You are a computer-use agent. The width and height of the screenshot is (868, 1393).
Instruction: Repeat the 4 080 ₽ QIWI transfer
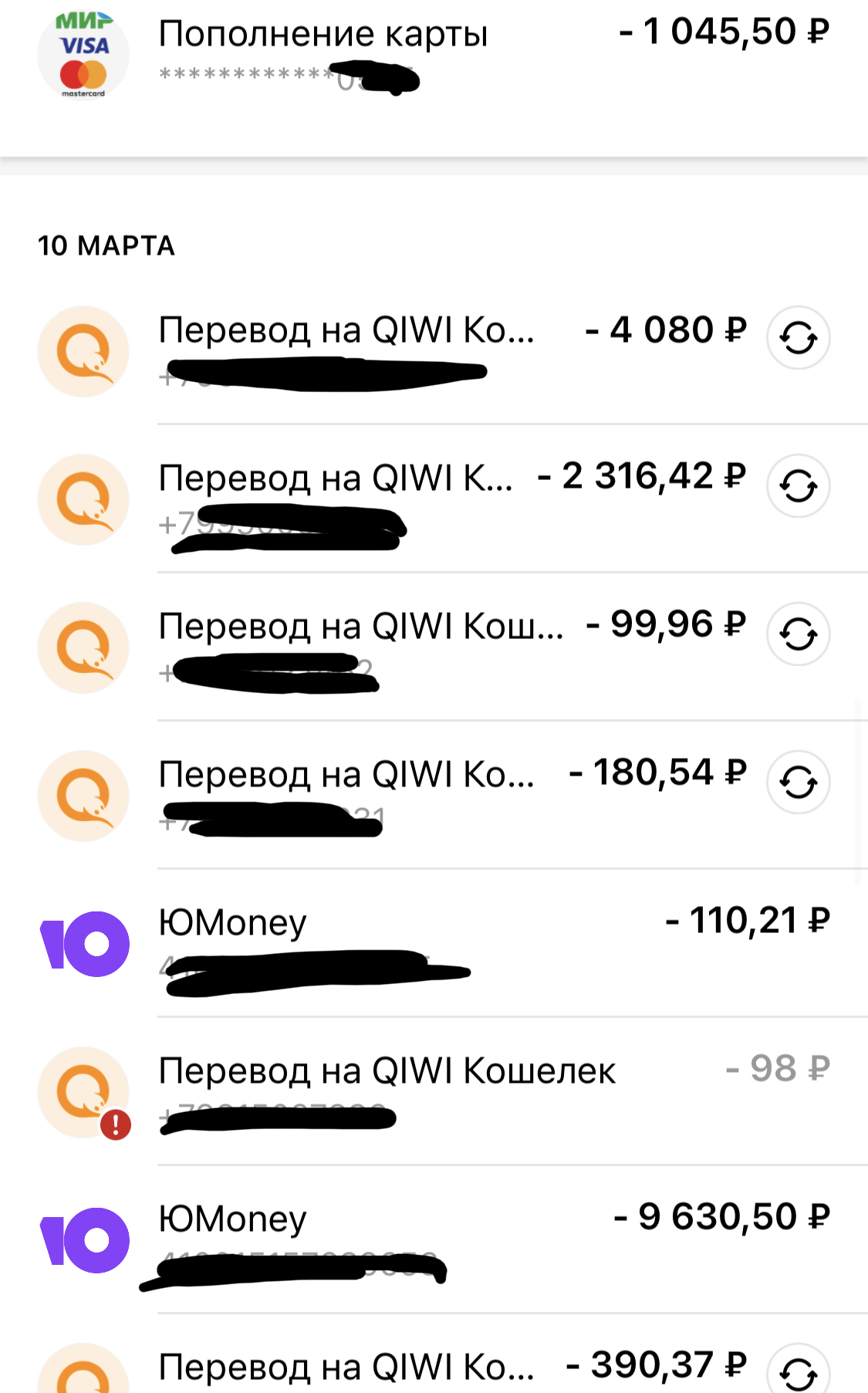click(798, 338)
